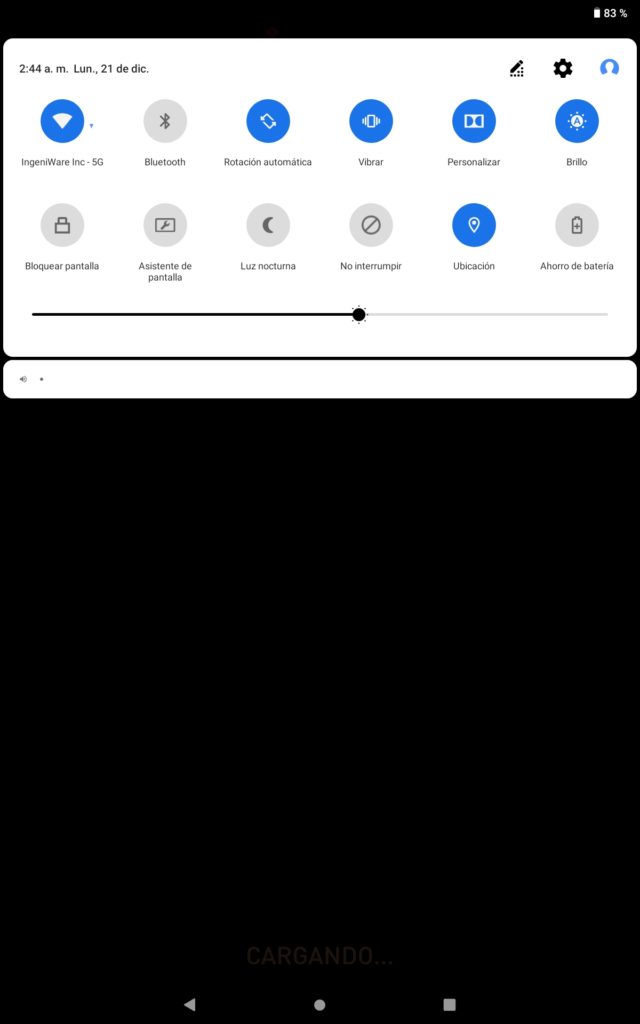The height and width of the screenshot is (1024, 640).
Task: Toggle the Personalizar Dolby tile
Action: point(474,121)
